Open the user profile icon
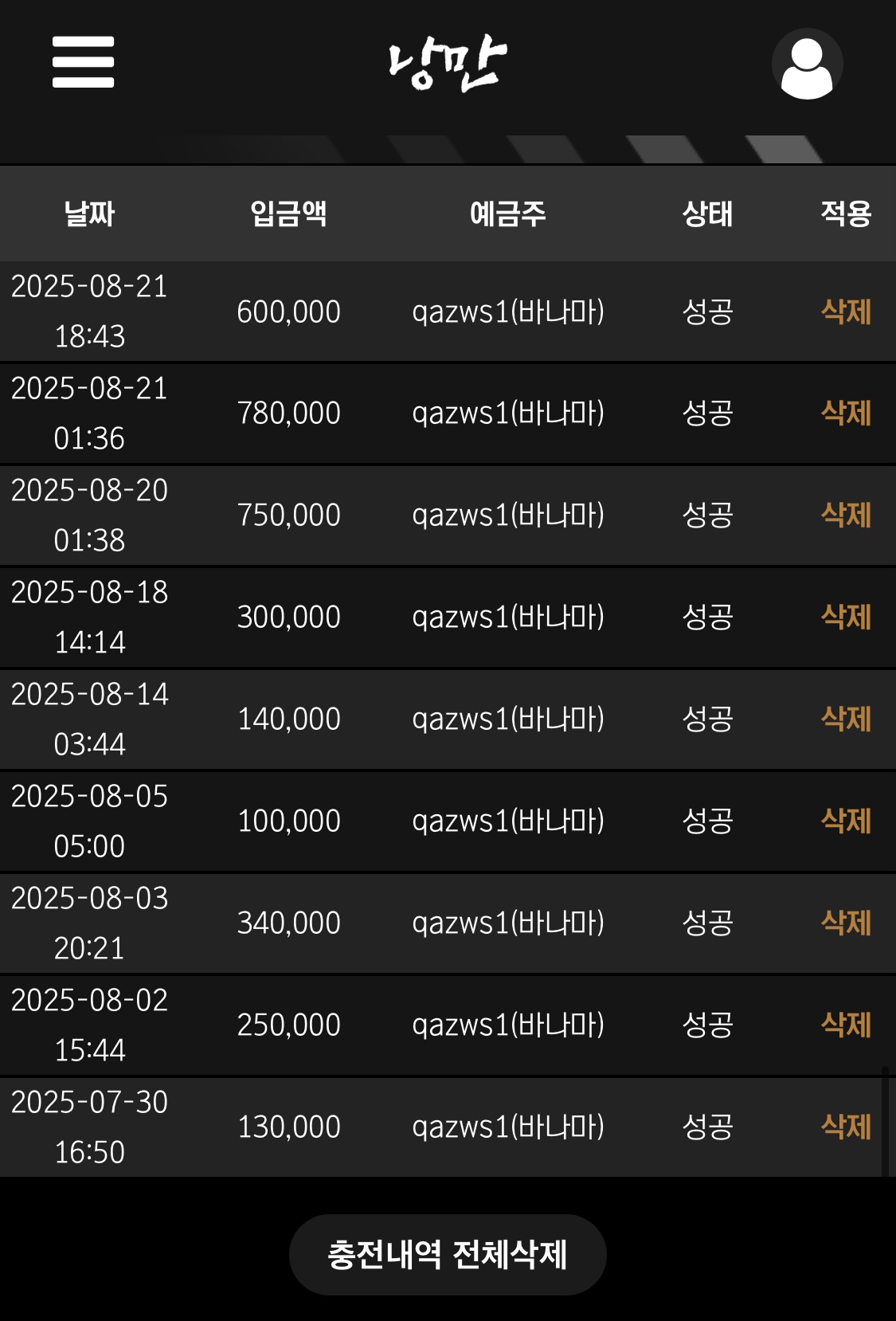Viewport: 896px width, 1321px height. 807,64
